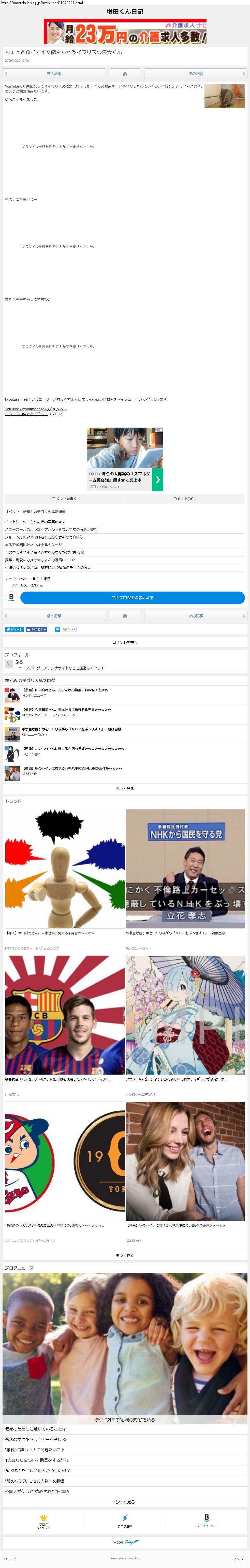Open NHKから国民を守る党 trend thumbnail
The height and width of the screenshot is (1568, 250).
pos(185,869)
